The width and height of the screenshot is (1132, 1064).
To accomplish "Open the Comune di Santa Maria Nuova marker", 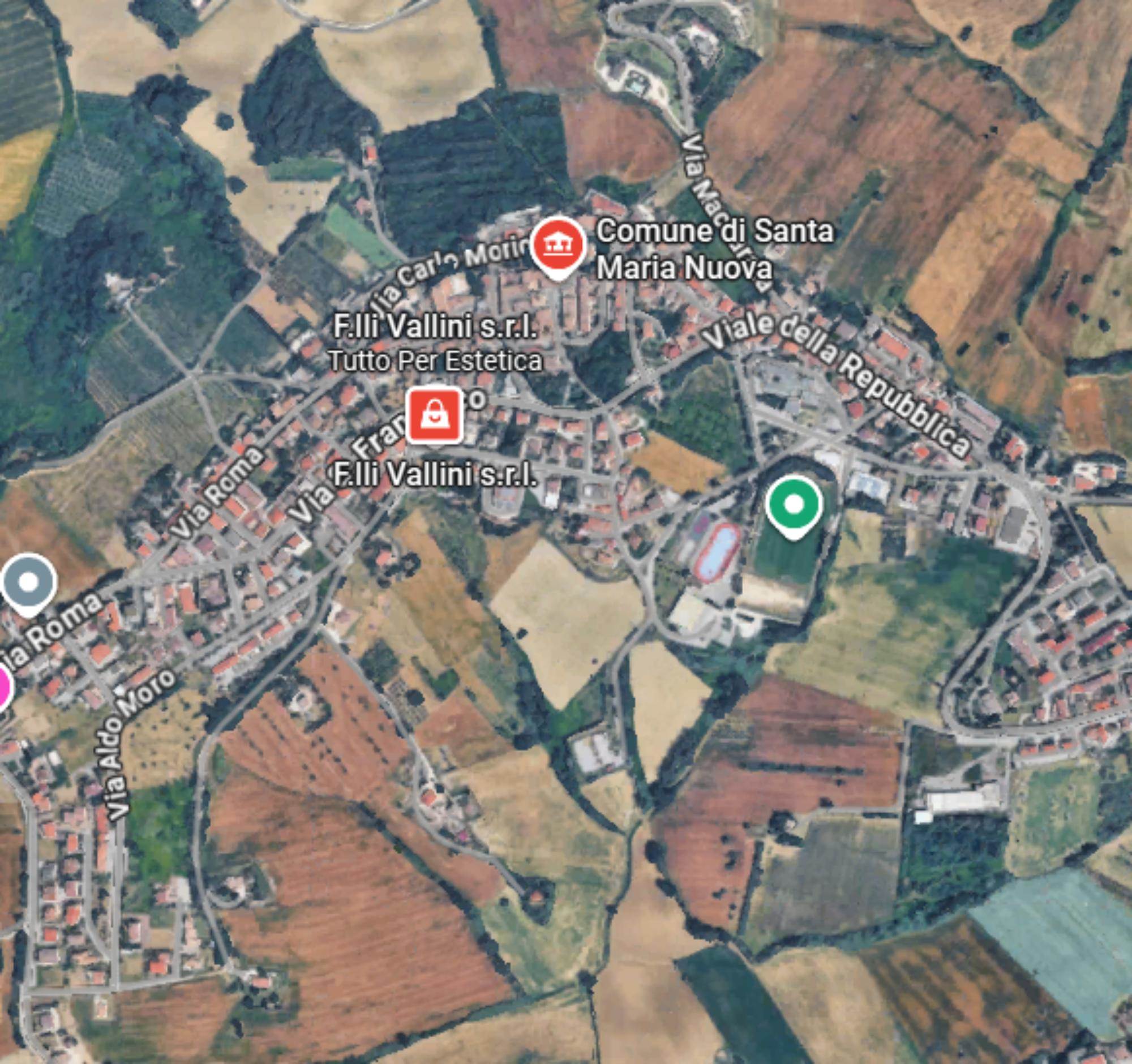I will pos(558,246).
